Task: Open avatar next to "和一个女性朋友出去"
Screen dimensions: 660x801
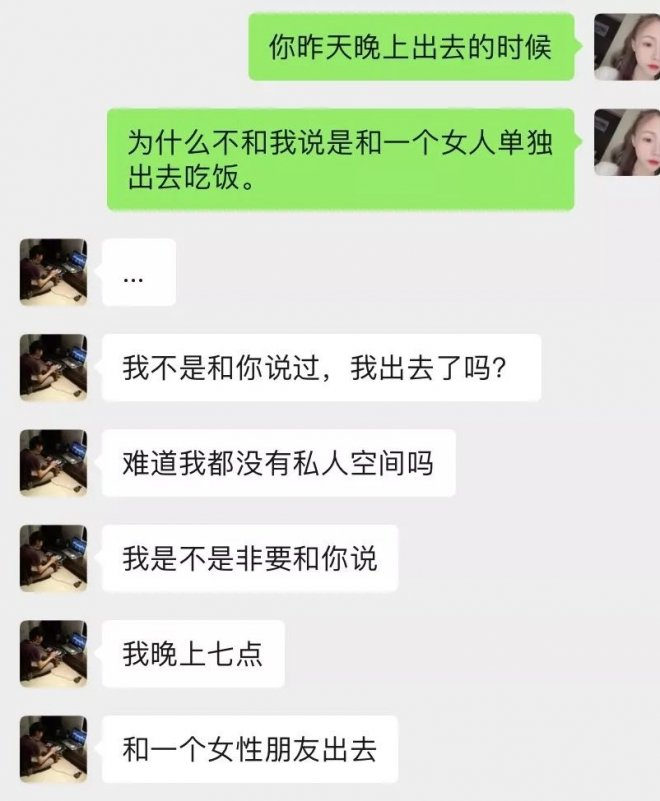Action: click(54, 749)
